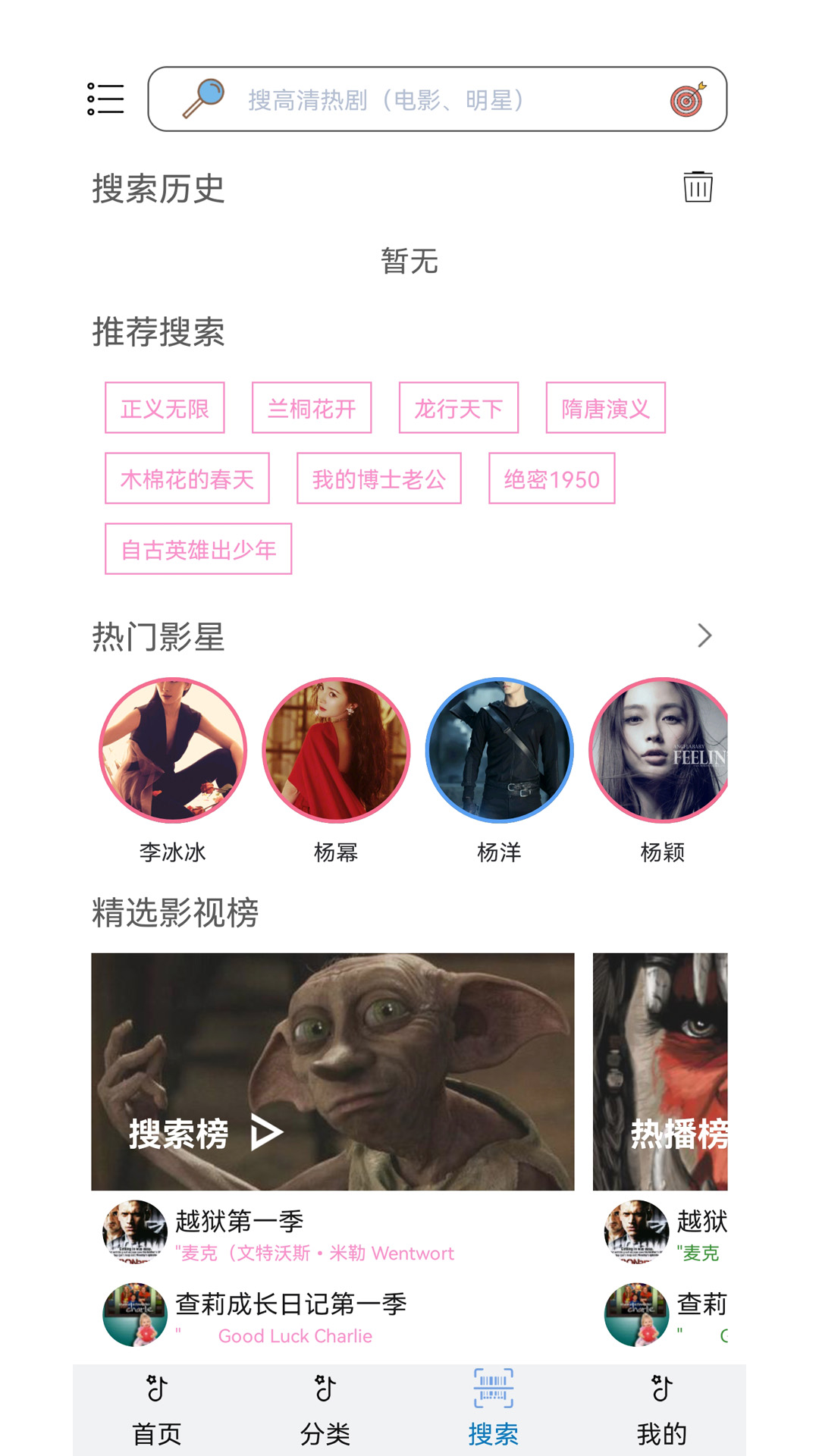Open the 搜索榜 ranking card
This screenshot has width=819, height=1456.
point(332,1071)
